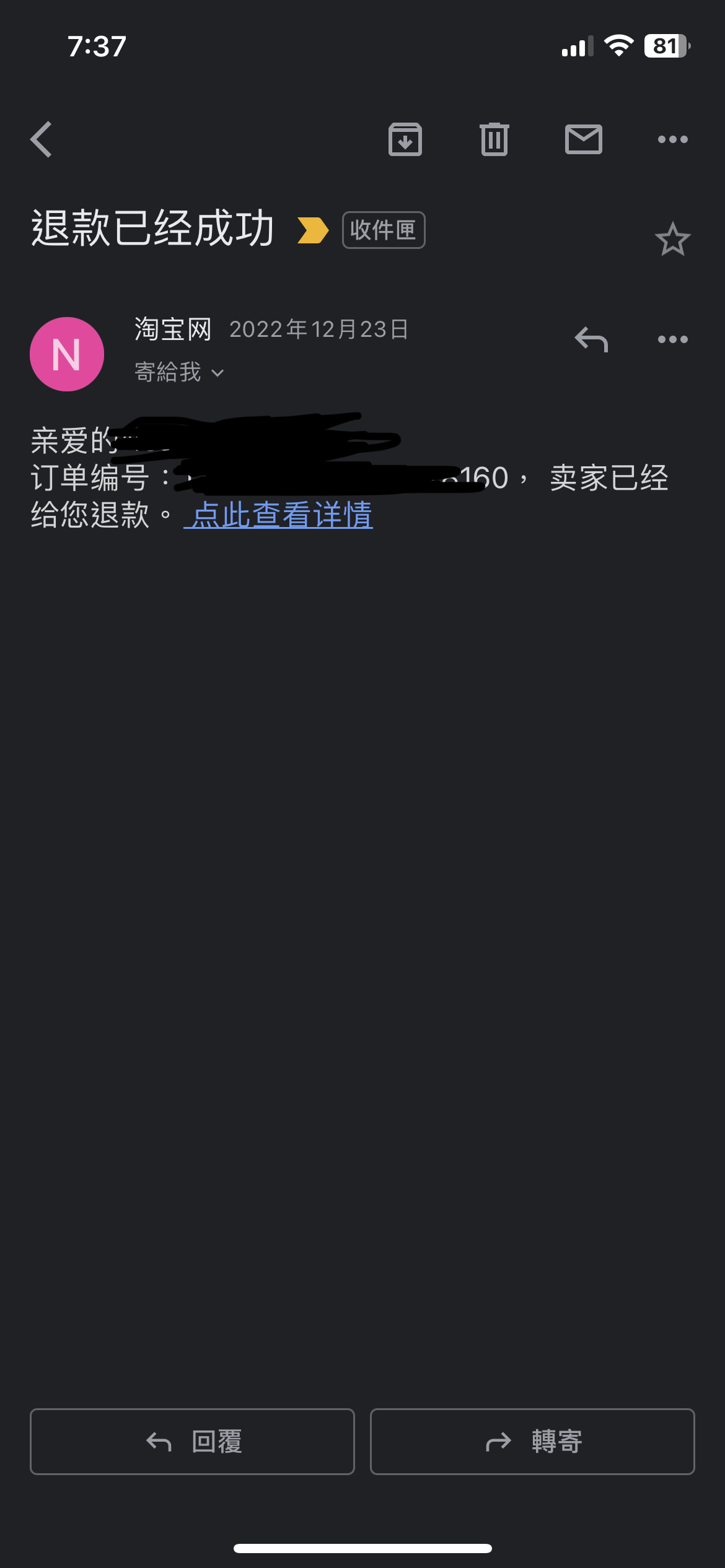725x1568 pixels.
Task: Expand the 寄給我 recipient details
Action: pyautogui.click(x=180, y=373)
